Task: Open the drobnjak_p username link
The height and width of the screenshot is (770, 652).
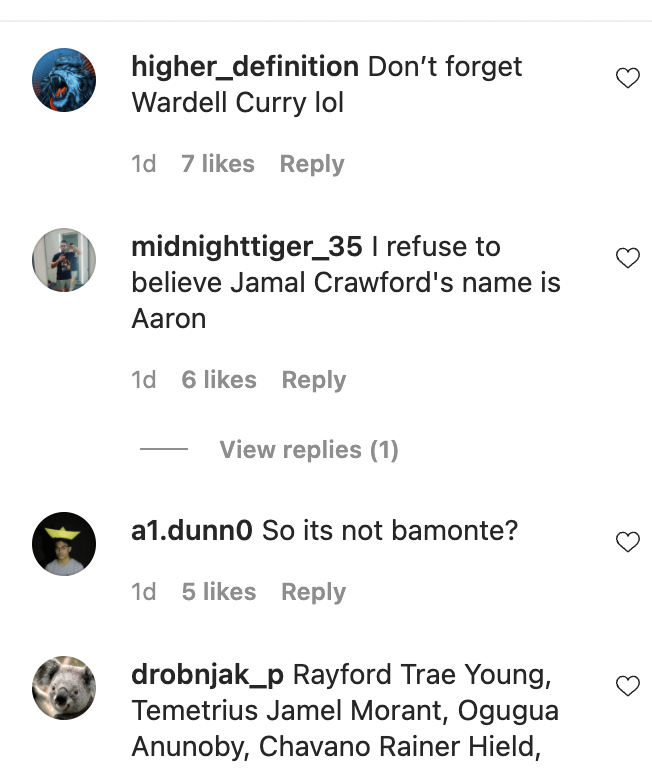Action: (207, 675)
